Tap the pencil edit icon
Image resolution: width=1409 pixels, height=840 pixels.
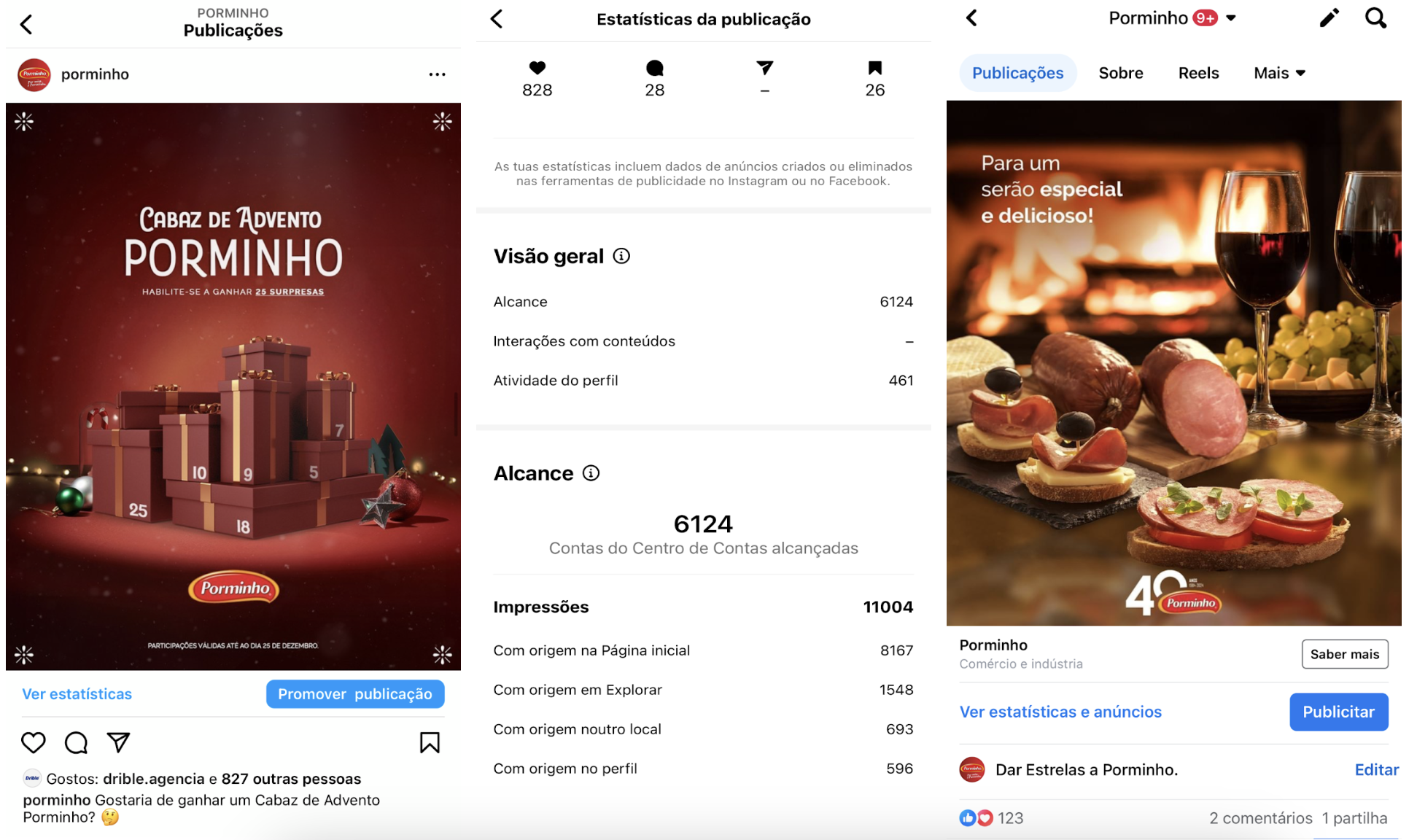[1329, 18]
